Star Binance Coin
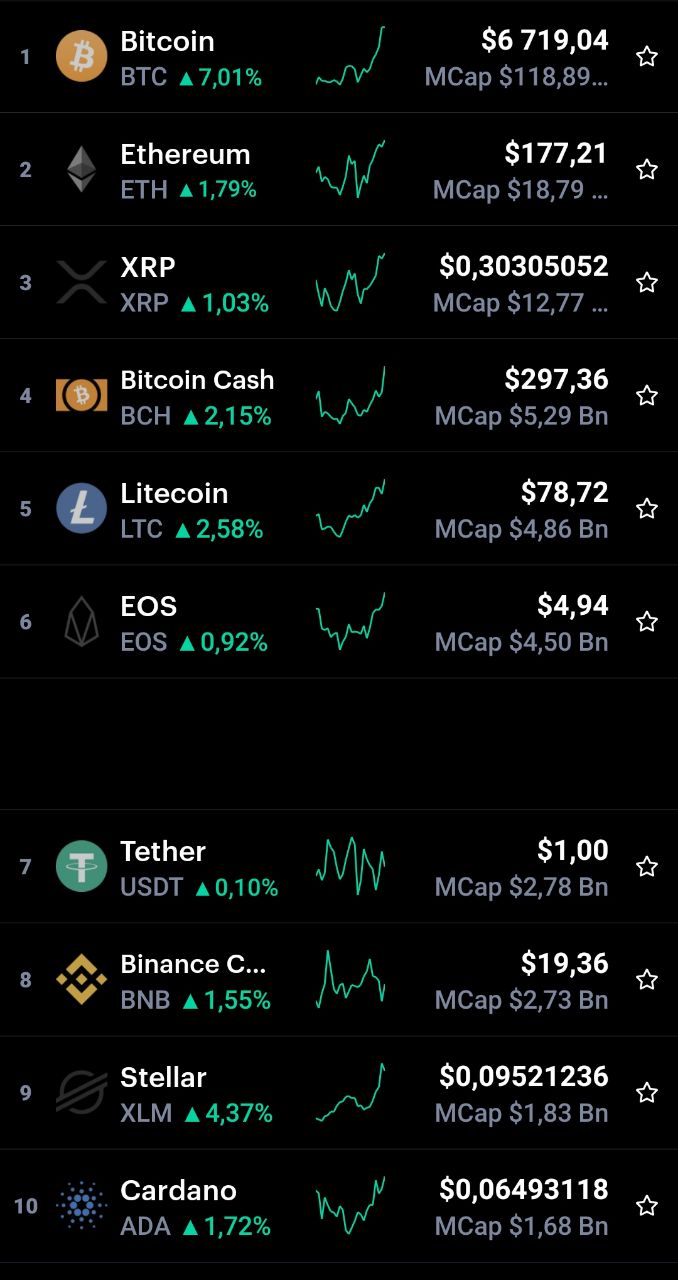 tap(647, 979)
